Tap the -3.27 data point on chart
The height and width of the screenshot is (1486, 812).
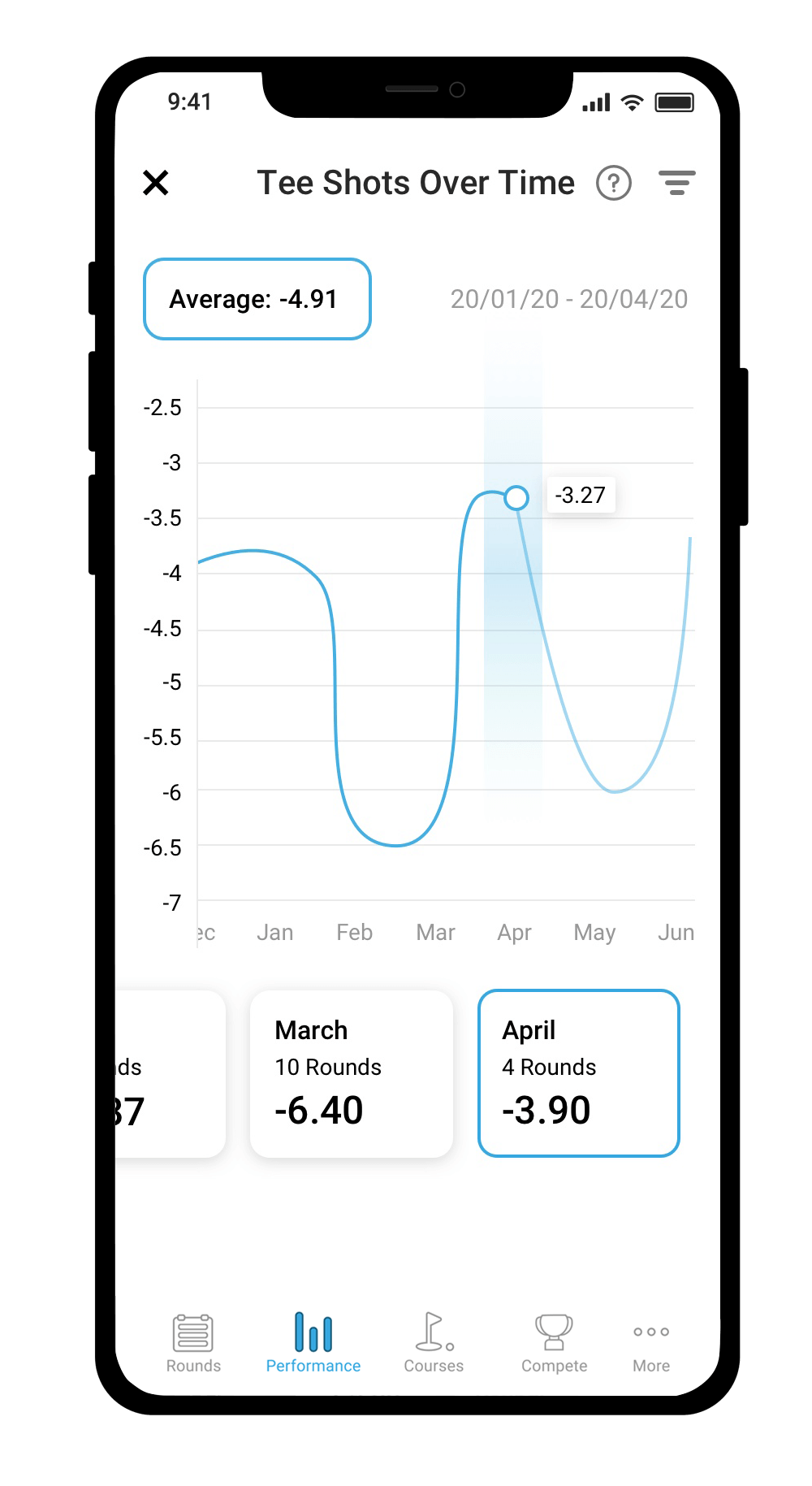516,497
